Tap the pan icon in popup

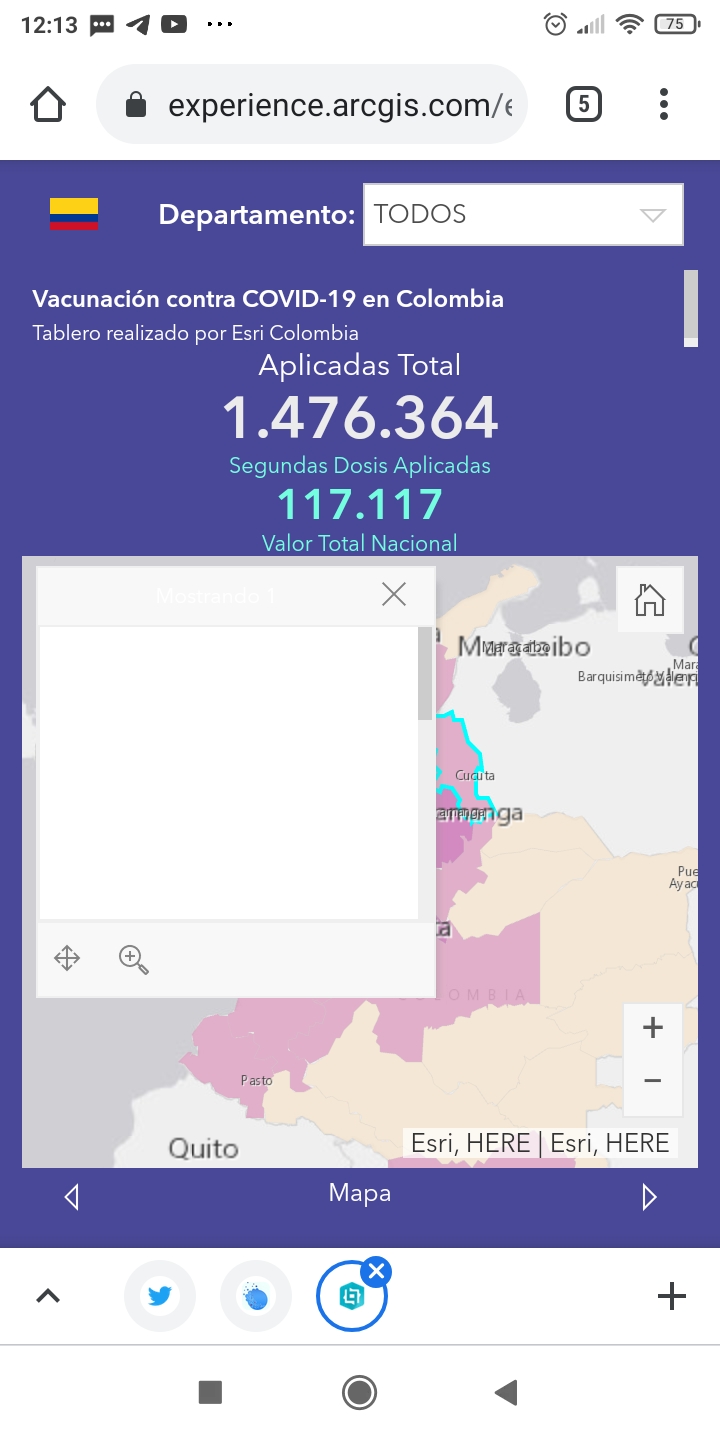tap(67, 959)
